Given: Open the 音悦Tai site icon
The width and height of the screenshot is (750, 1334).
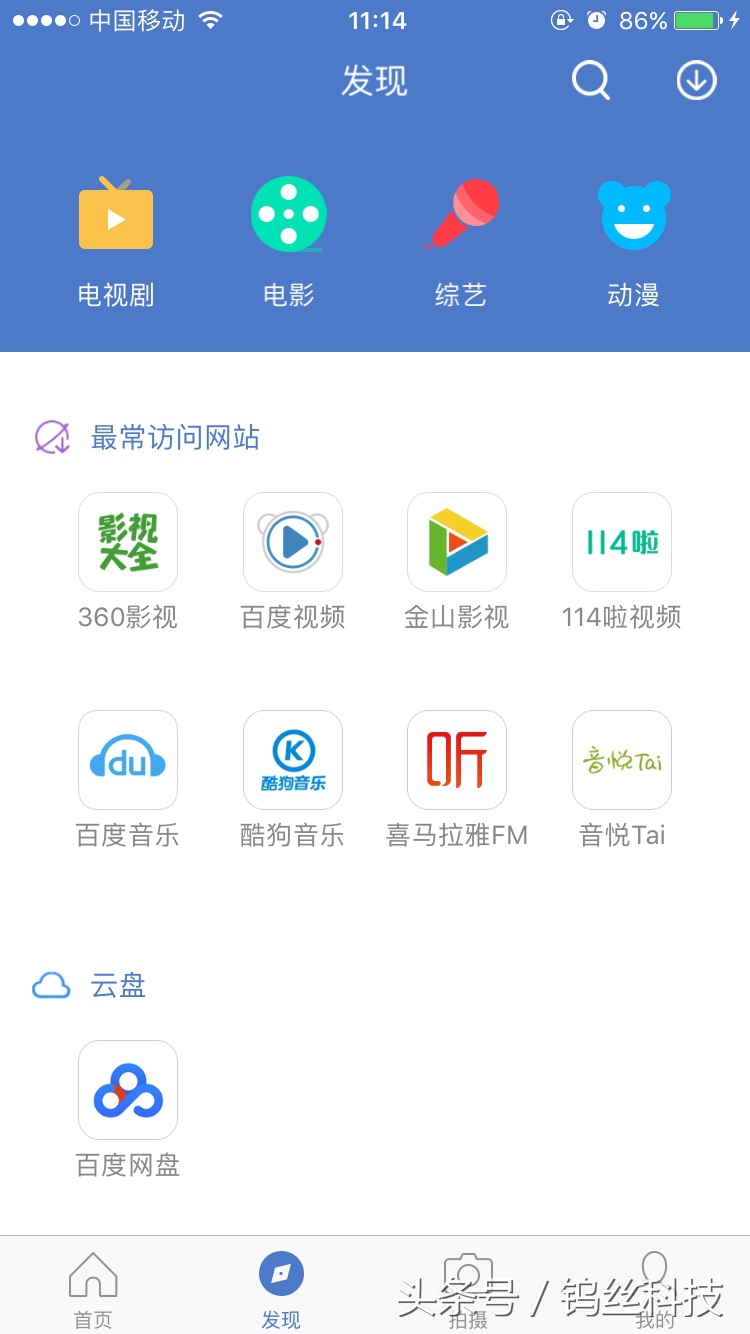Looking at the screenshot, I should coord(621,759).
